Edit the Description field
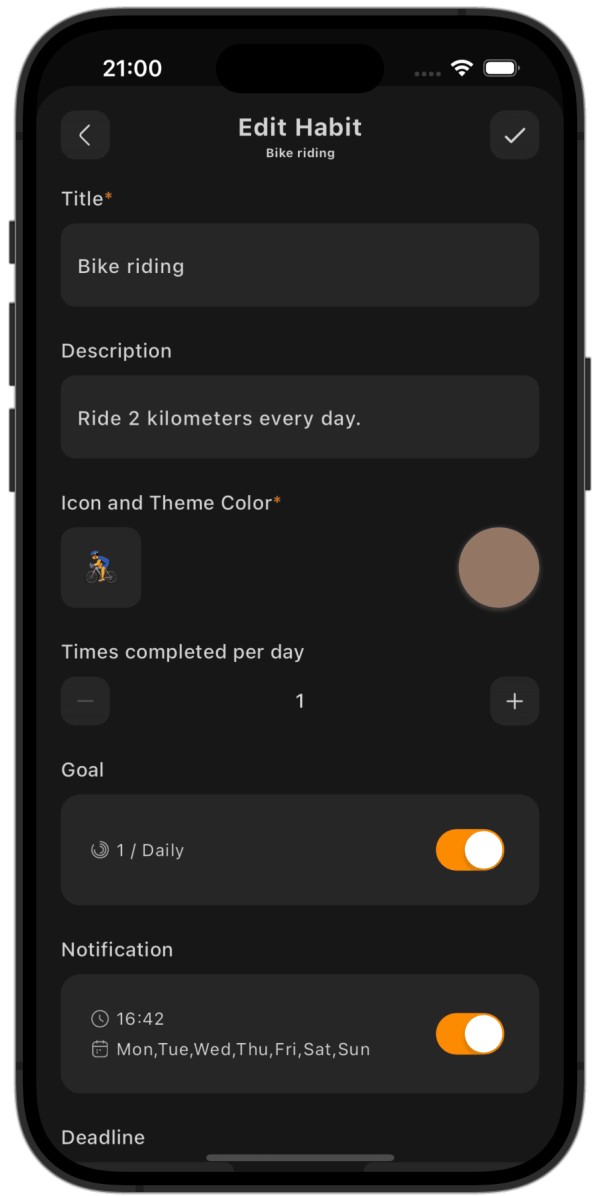Viewport: 600px width, 1196px height. (300, 418)
